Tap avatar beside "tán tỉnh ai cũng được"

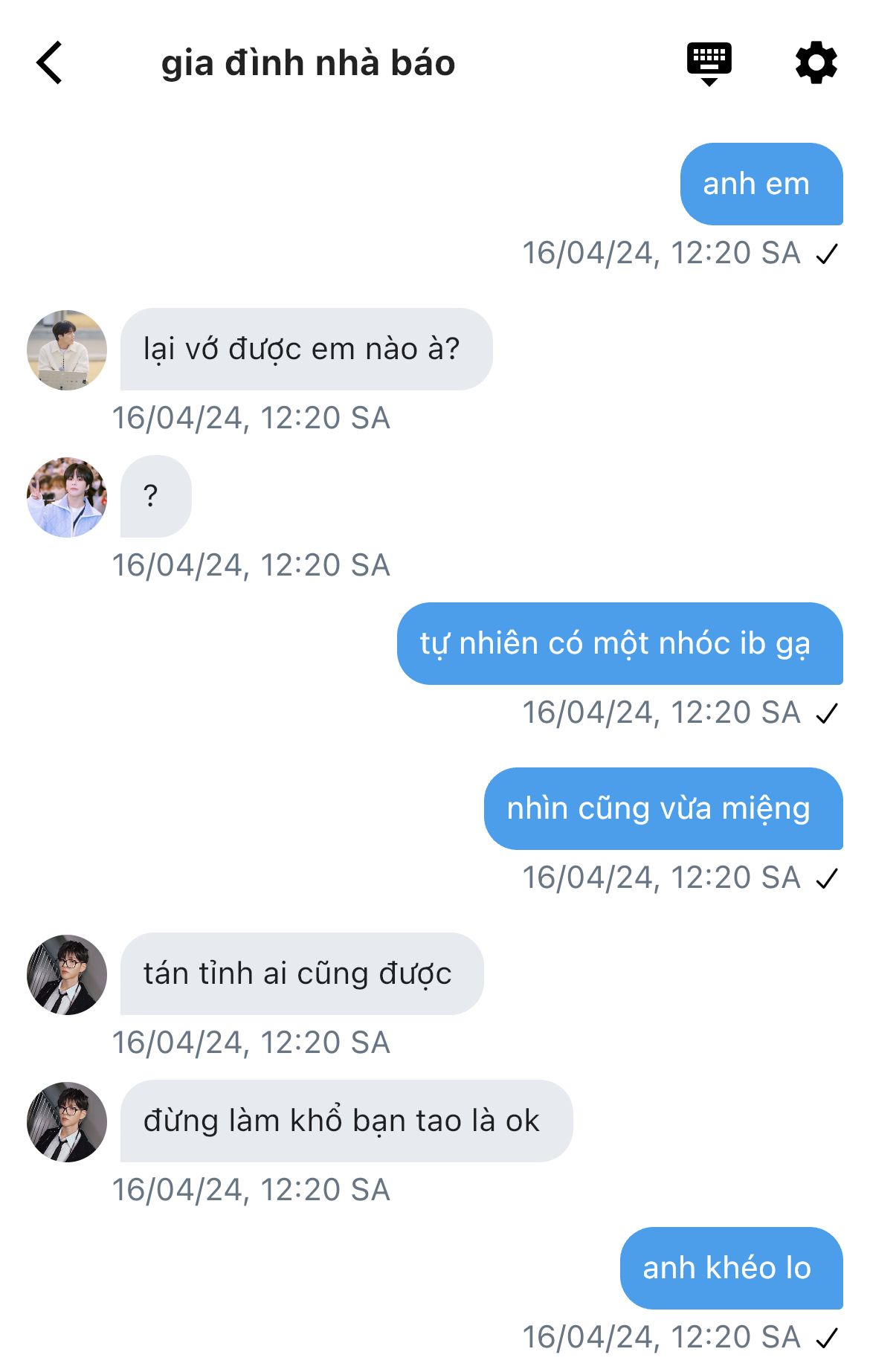(67, 974)
